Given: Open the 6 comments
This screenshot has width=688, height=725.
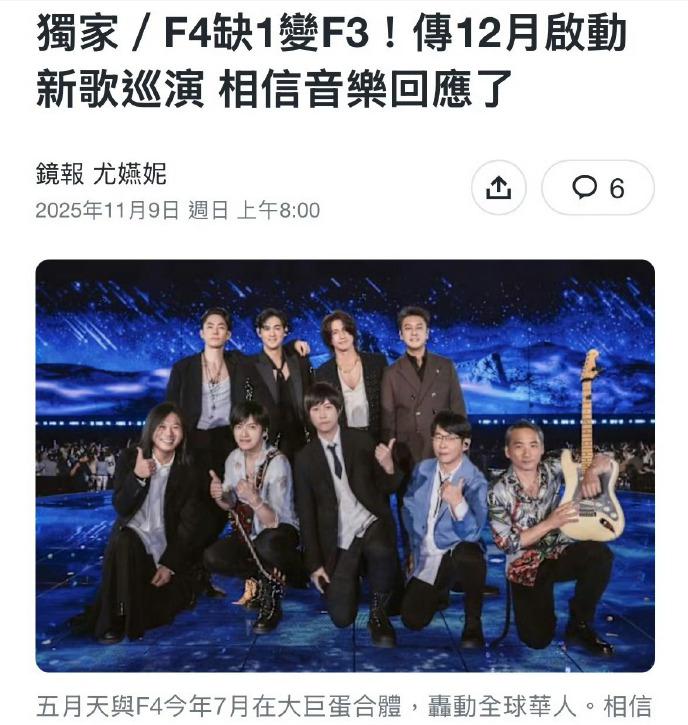Looking at the screenshot, I should (598, 187).
